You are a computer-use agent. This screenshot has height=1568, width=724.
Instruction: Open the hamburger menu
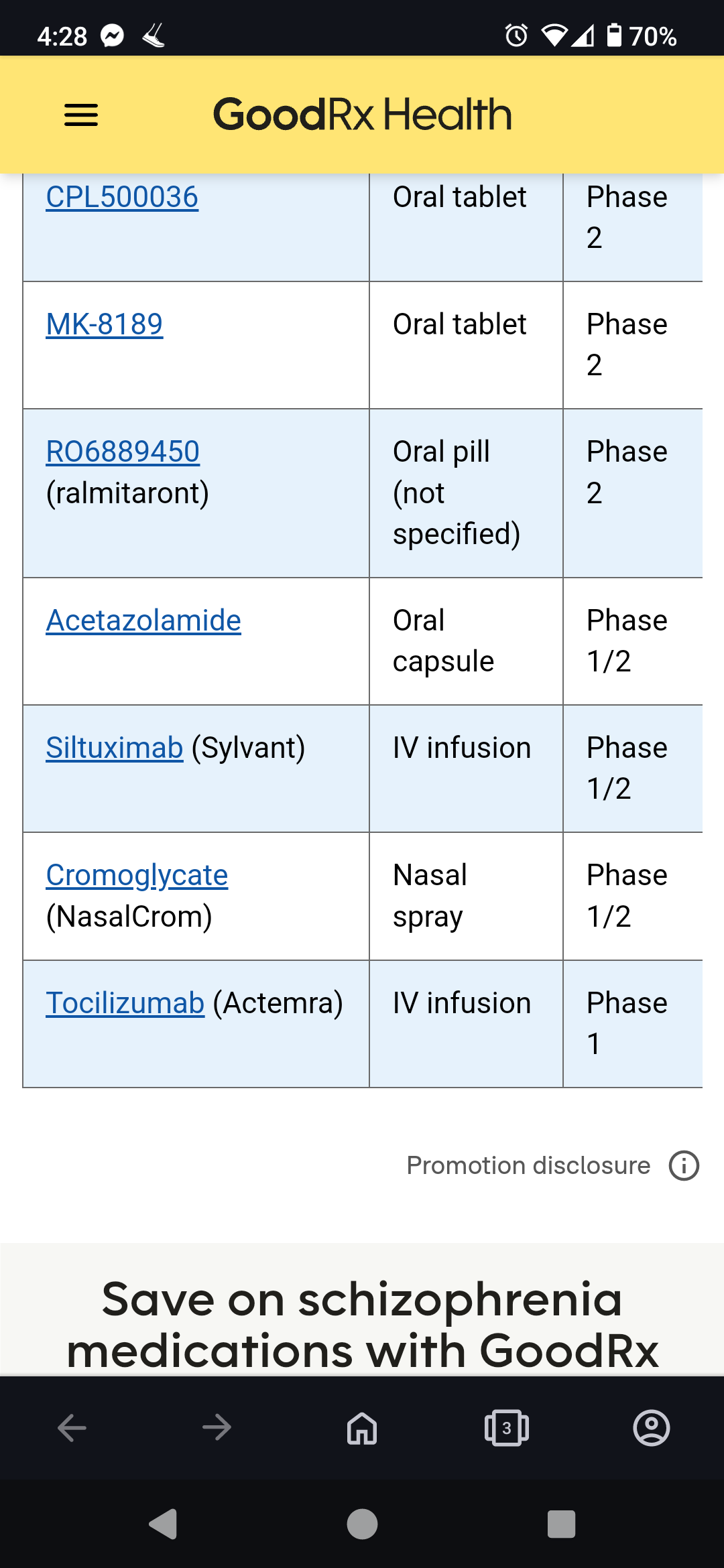pyautogui.click(x=81, y=115)
